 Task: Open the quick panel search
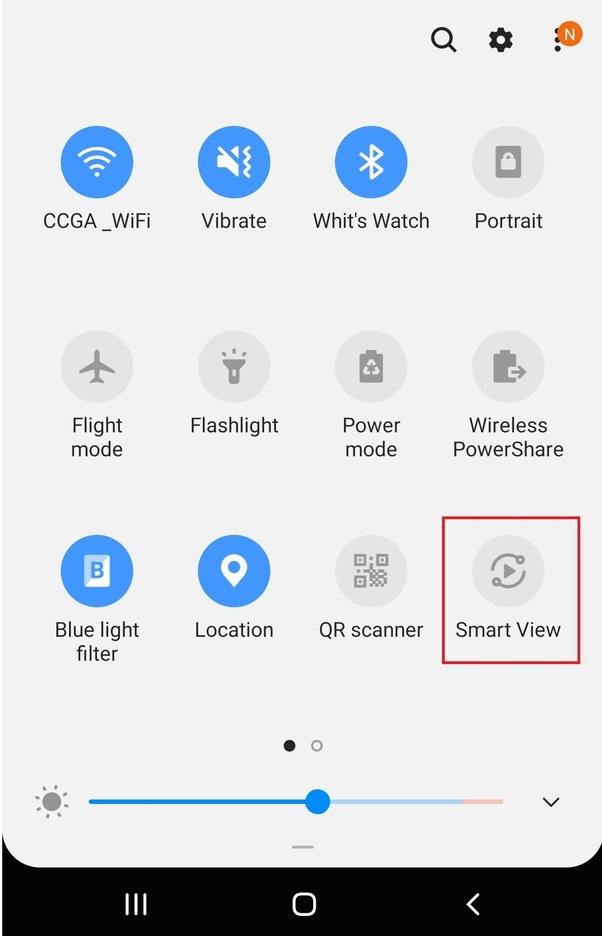point(443,40)
